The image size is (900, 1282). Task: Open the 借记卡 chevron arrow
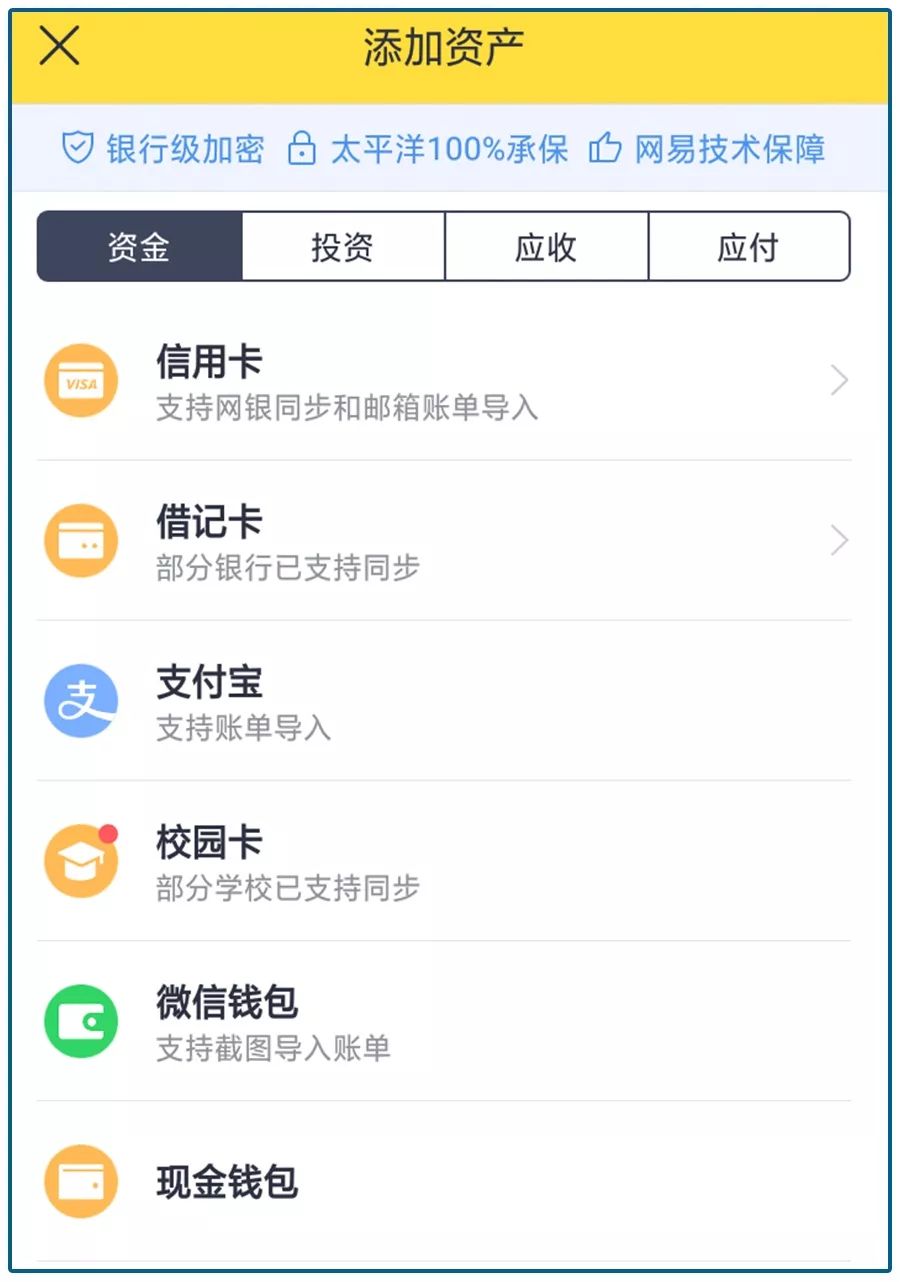pos(838,540)
